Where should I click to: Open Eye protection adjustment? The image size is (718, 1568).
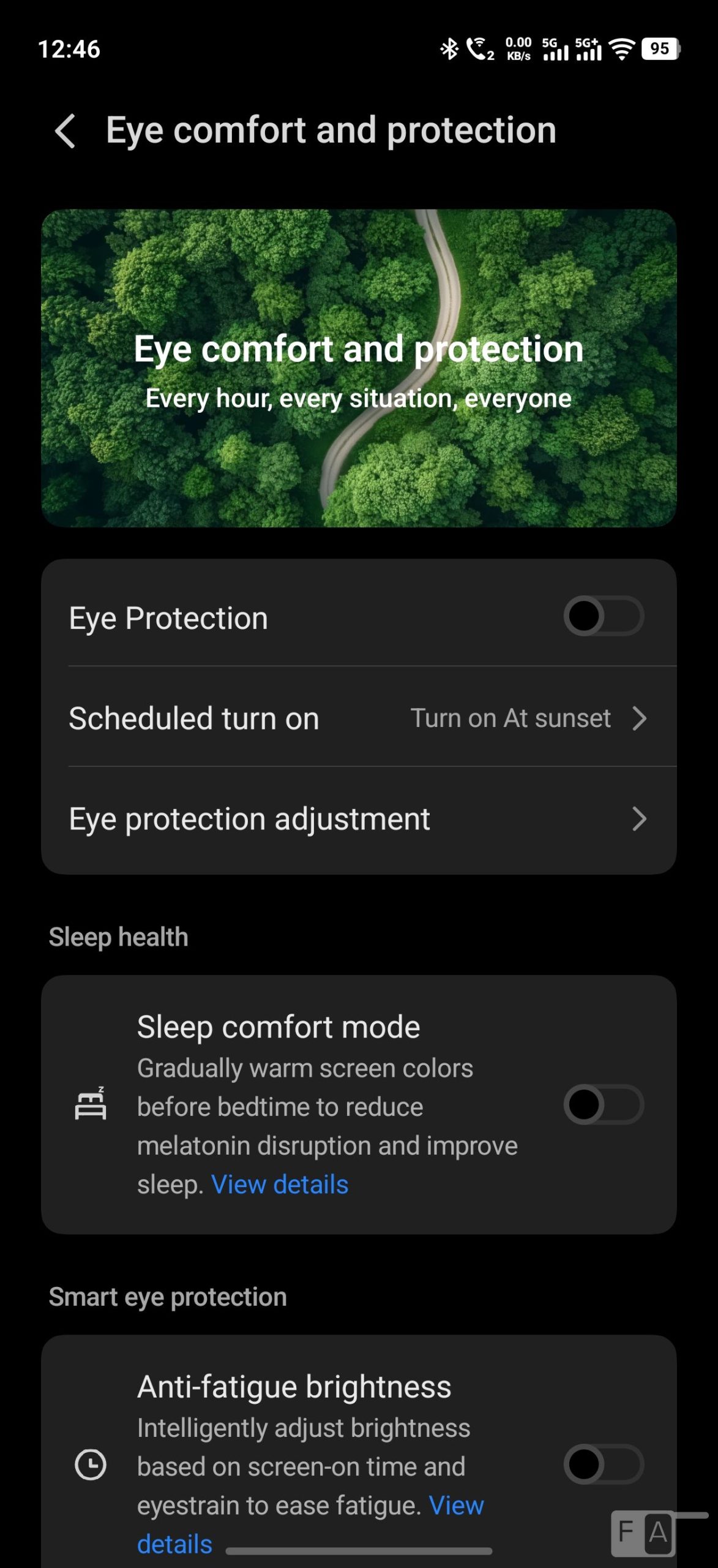point(358,819)
